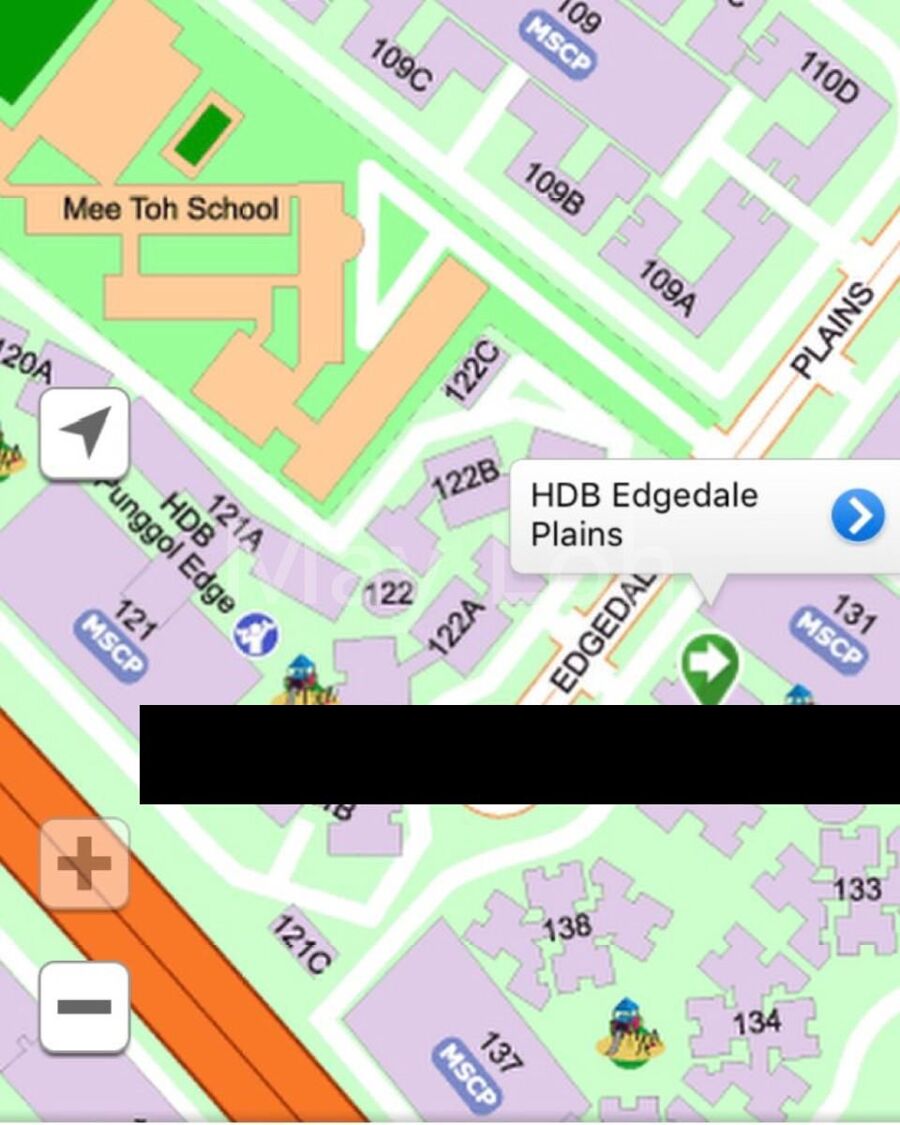This screenshot has height=1125, width=900.
Task: Open details for HDB Edgedale Plains callout
Action: tap(857, 516)
